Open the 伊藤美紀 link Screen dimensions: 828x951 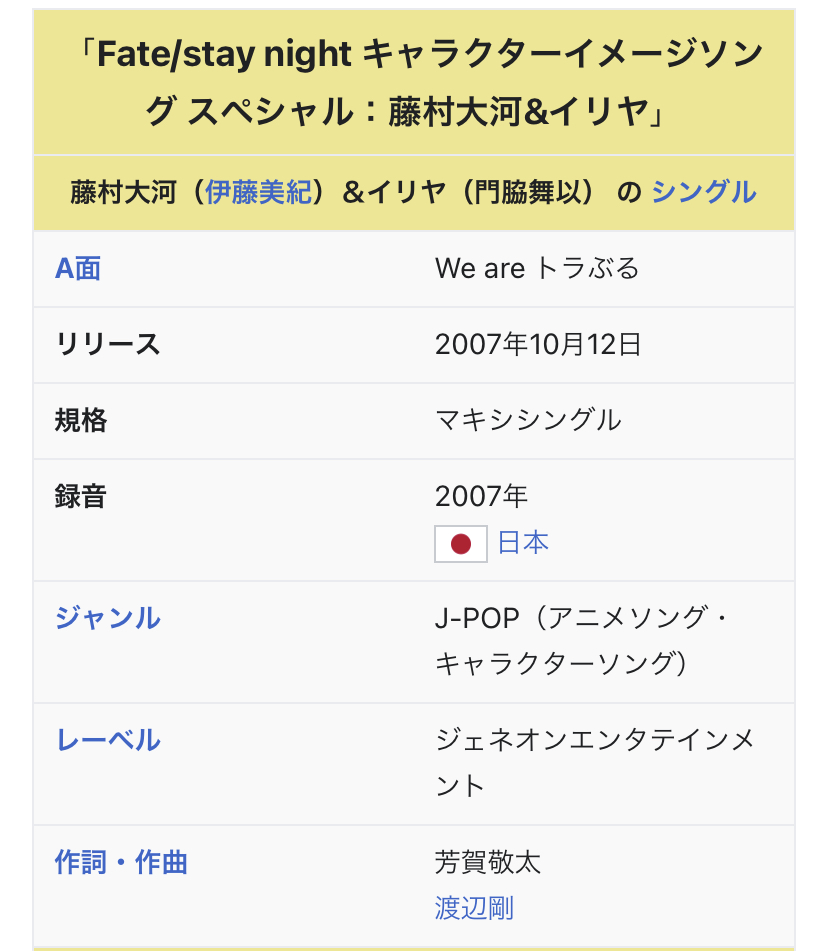click(x=258, y=192)
